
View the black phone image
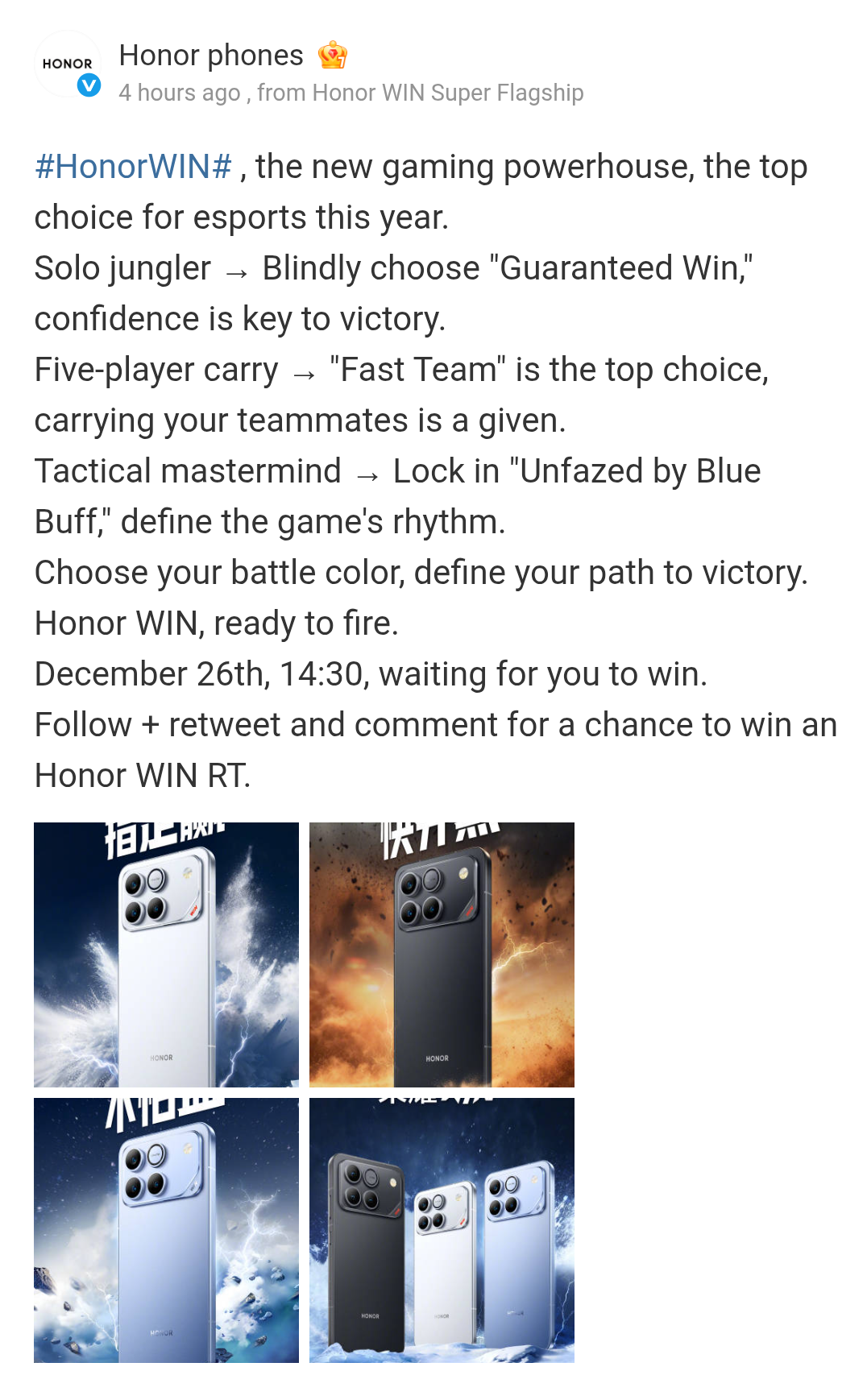click(442, 955)
